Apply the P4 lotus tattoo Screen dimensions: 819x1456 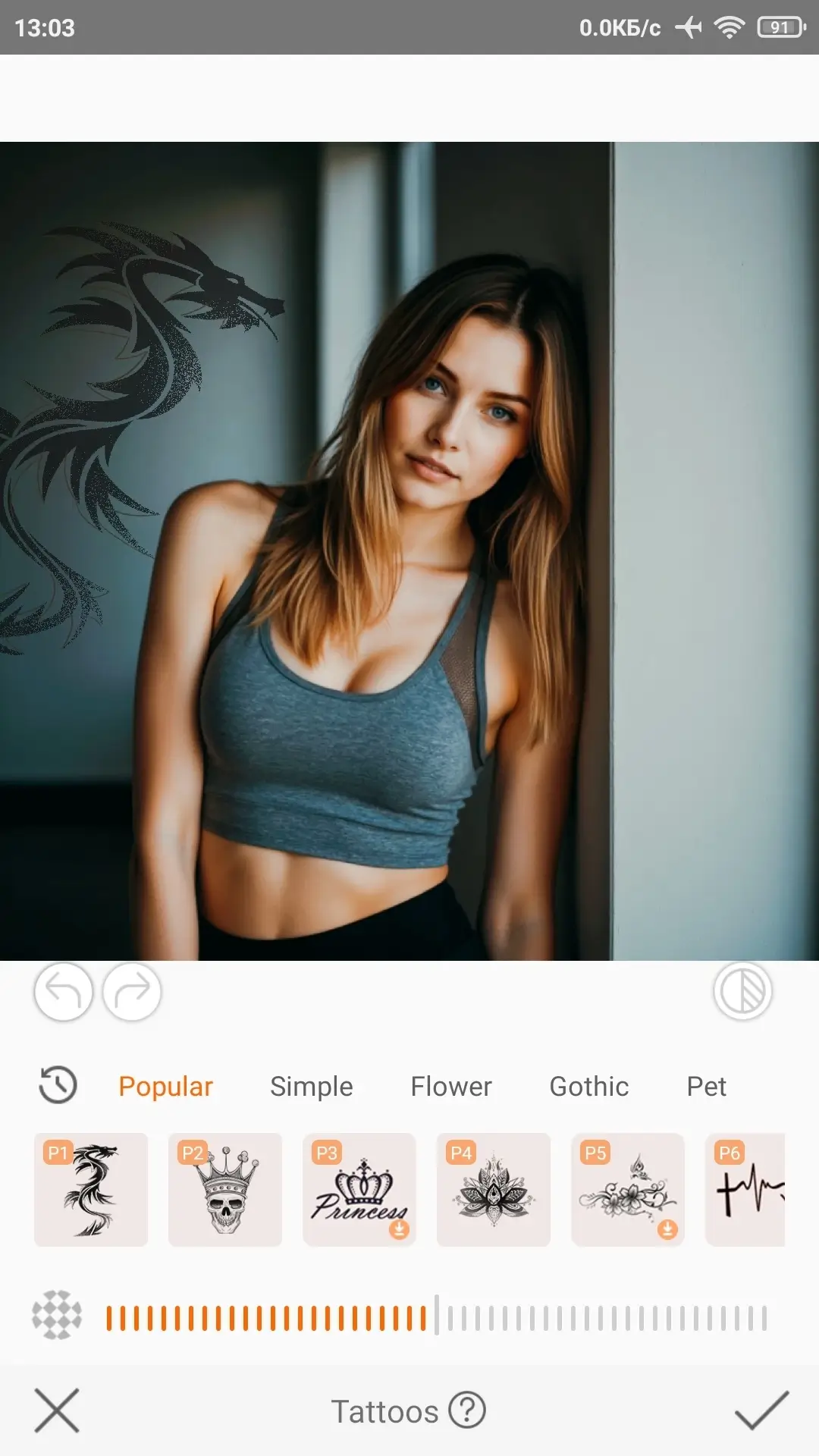pos(494,1189)
